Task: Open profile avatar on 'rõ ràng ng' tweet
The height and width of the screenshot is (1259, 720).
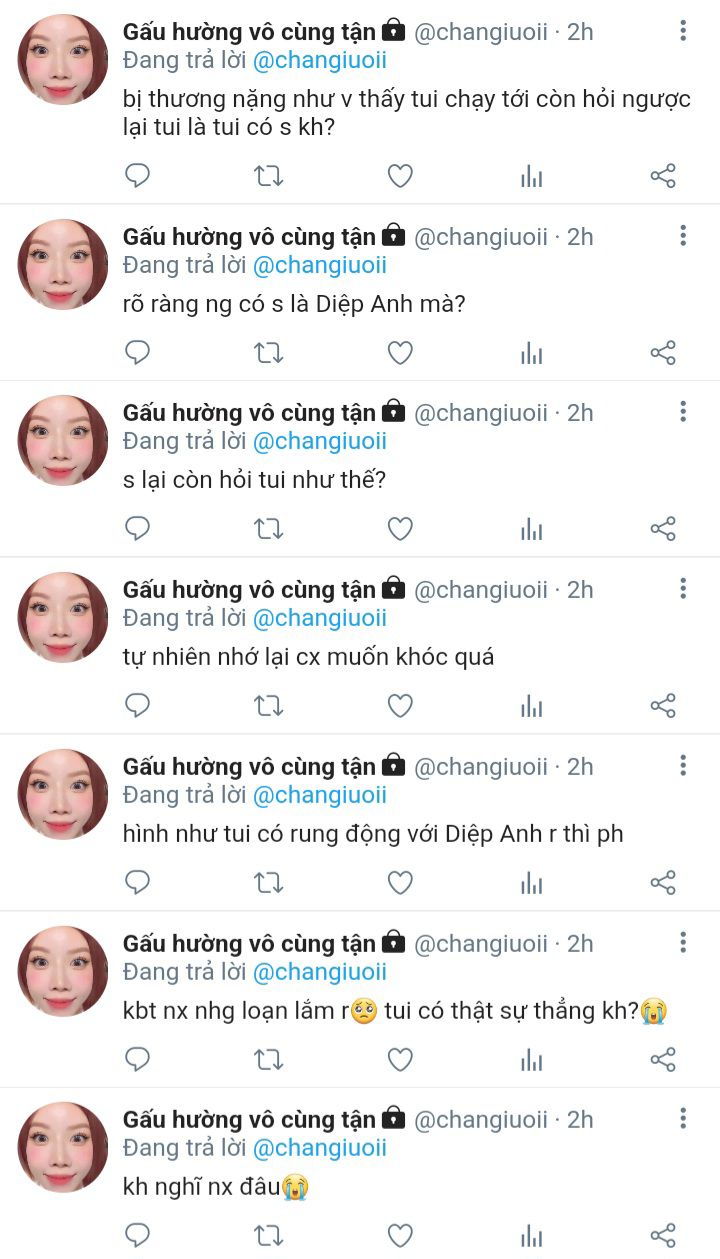Action: tap(62, 265)
